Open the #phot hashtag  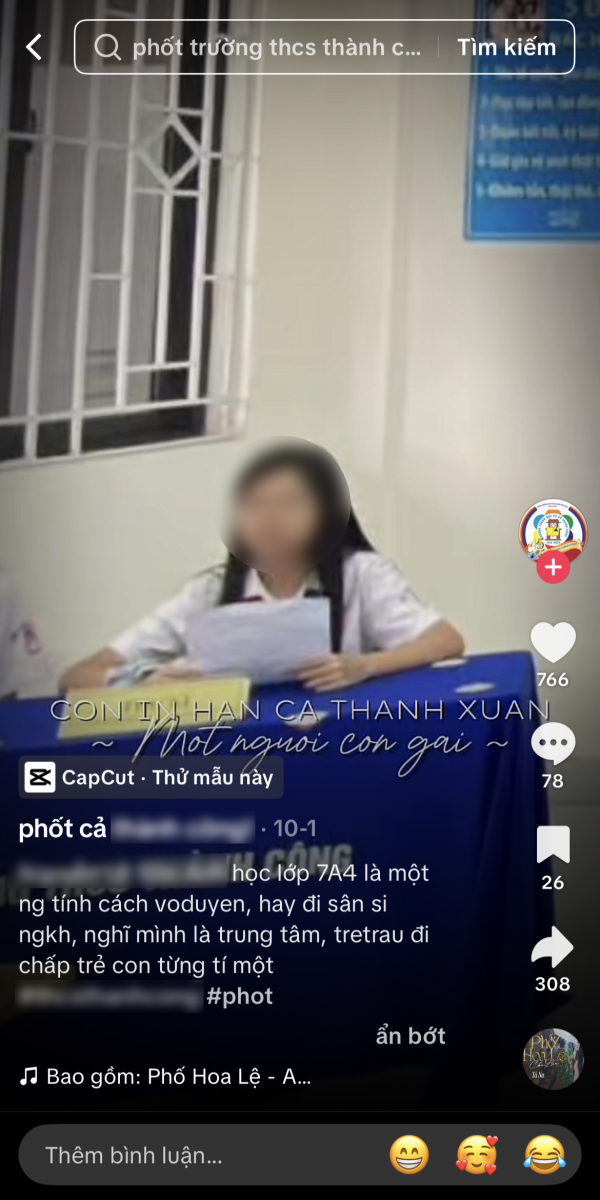[x=239, y=996]
